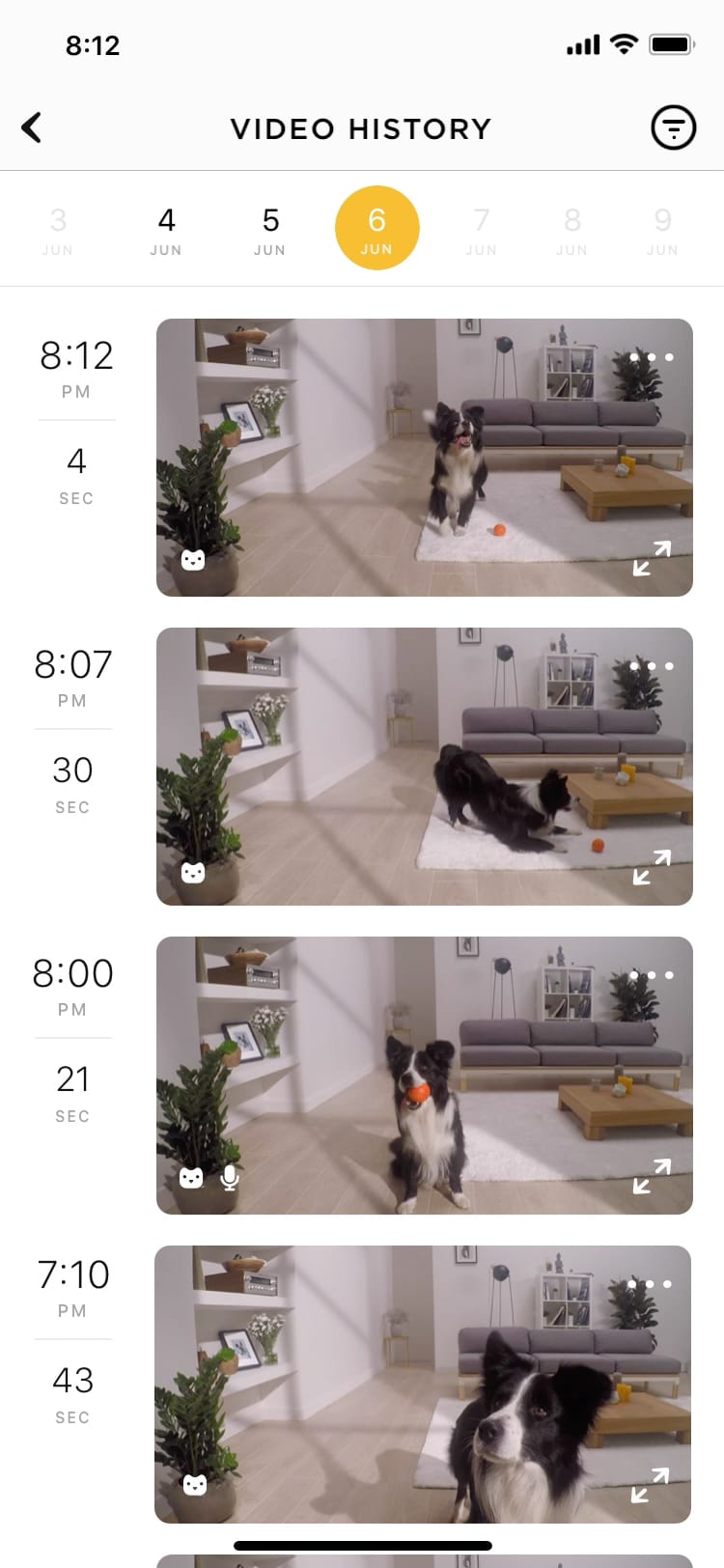Open more options on 8:00 PM video
Viewport: 724px width, 1568px height.
652,975
